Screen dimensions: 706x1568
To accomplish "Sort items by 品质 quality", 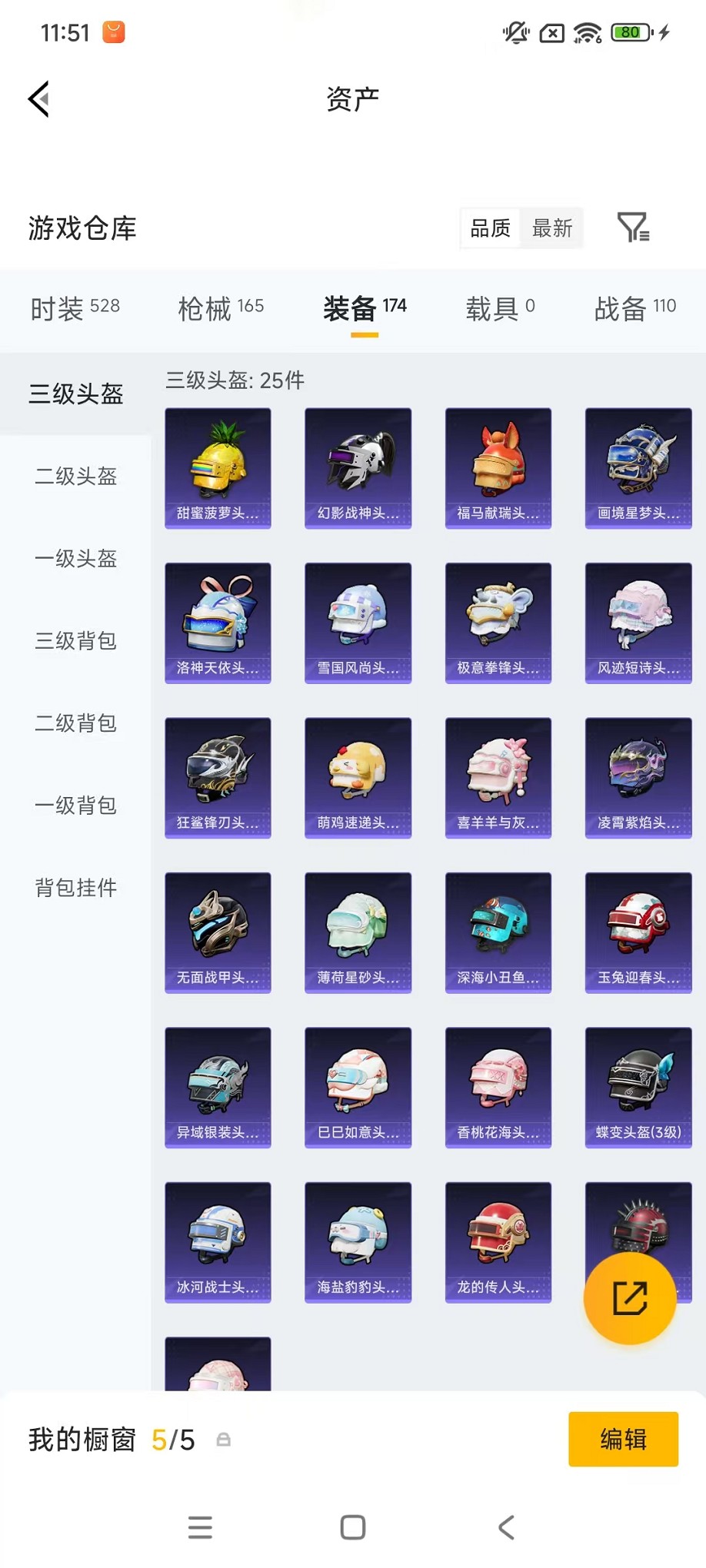I will click(x=489, y=228).
